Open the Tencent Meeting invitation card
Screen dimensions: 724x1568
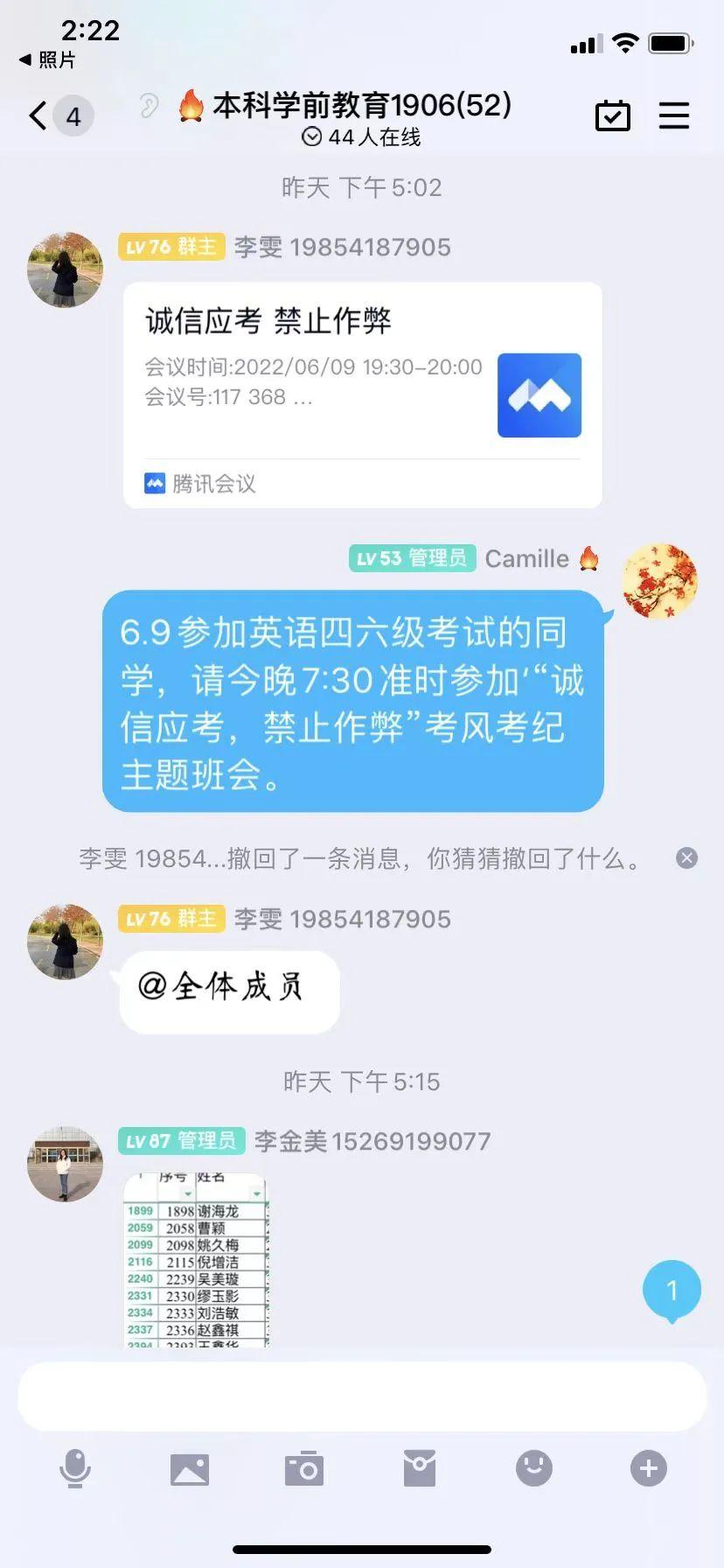pyautogui.click(x=362, y=394)
